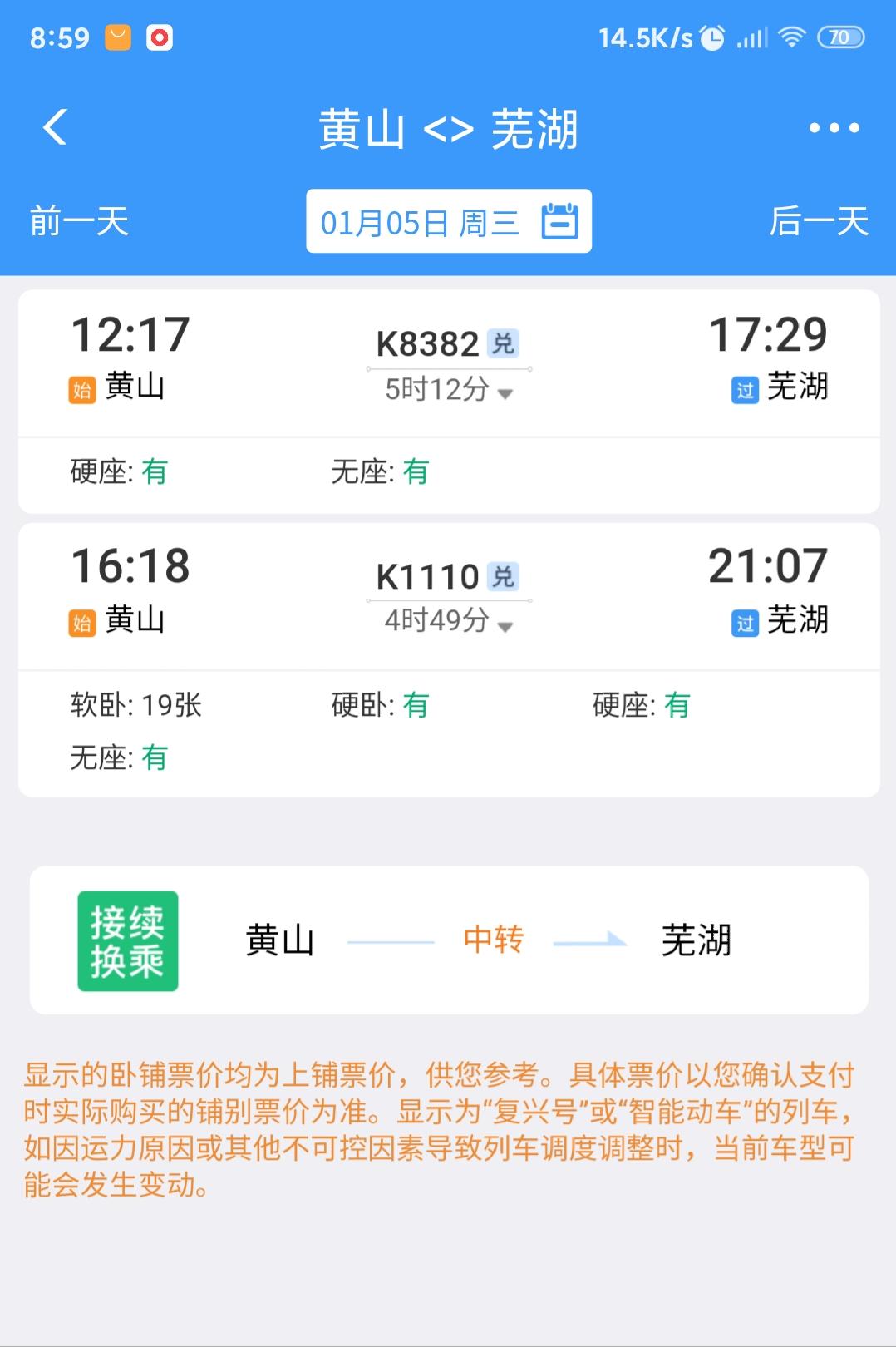Open the more options ellipsis menu

point(834,127)
